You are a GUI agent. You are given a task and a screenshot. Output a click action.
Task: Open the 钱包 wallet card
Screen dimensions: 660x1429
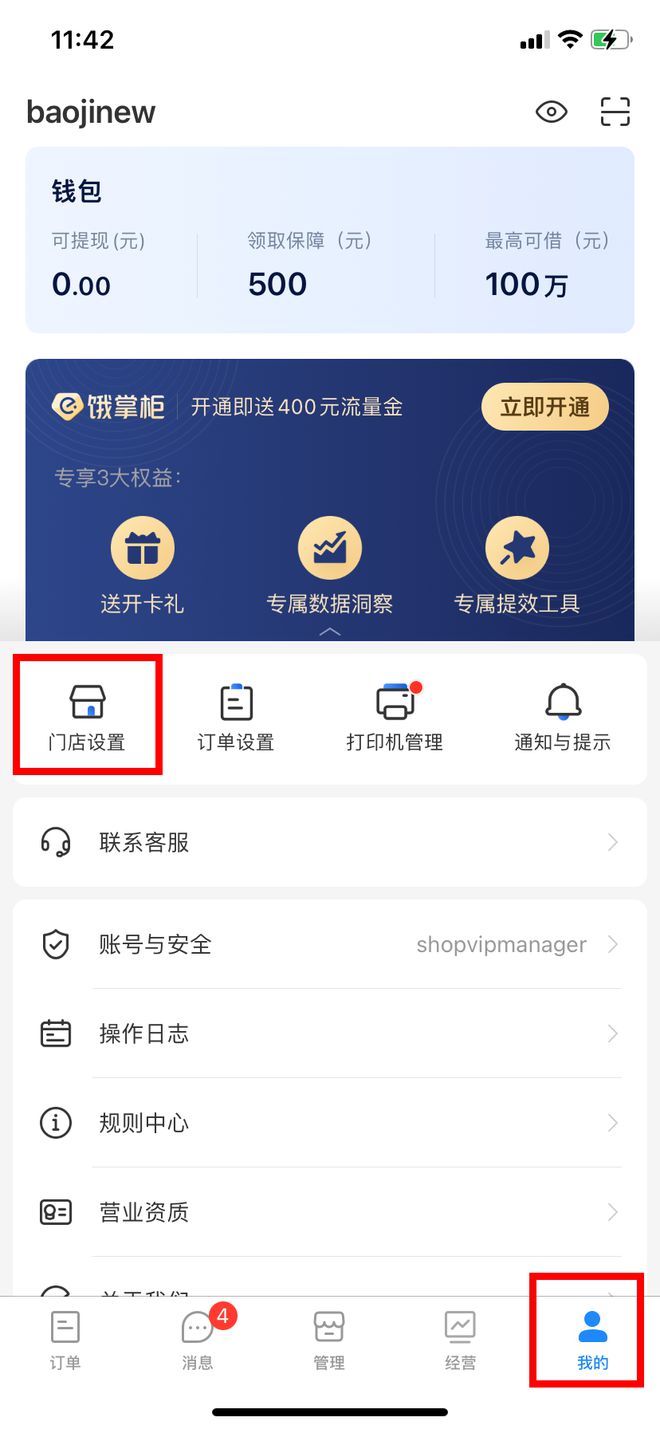point(330,240)
